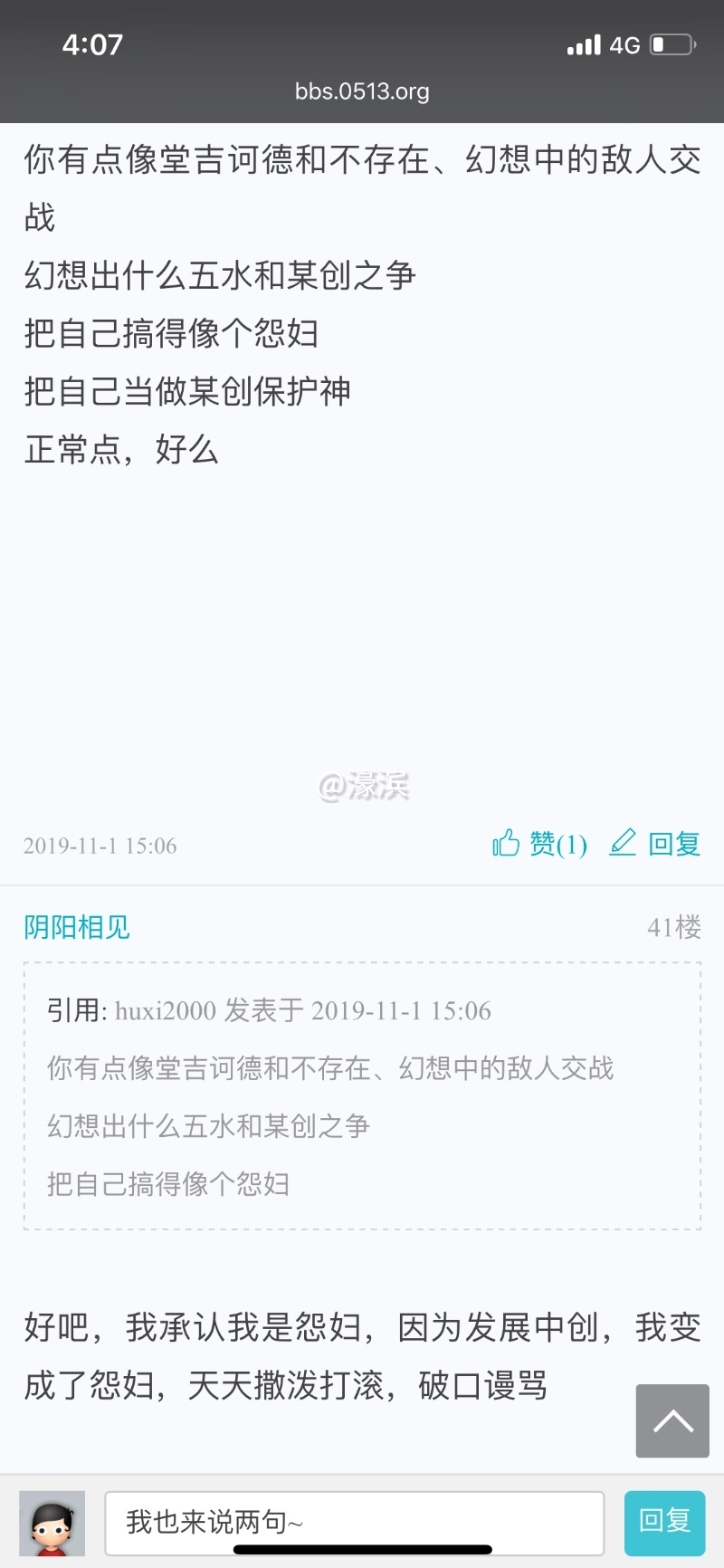Open user profile 阴阳相见
Screen dimensions: 724x1568
pyautogui.click(x=76, y=927)
